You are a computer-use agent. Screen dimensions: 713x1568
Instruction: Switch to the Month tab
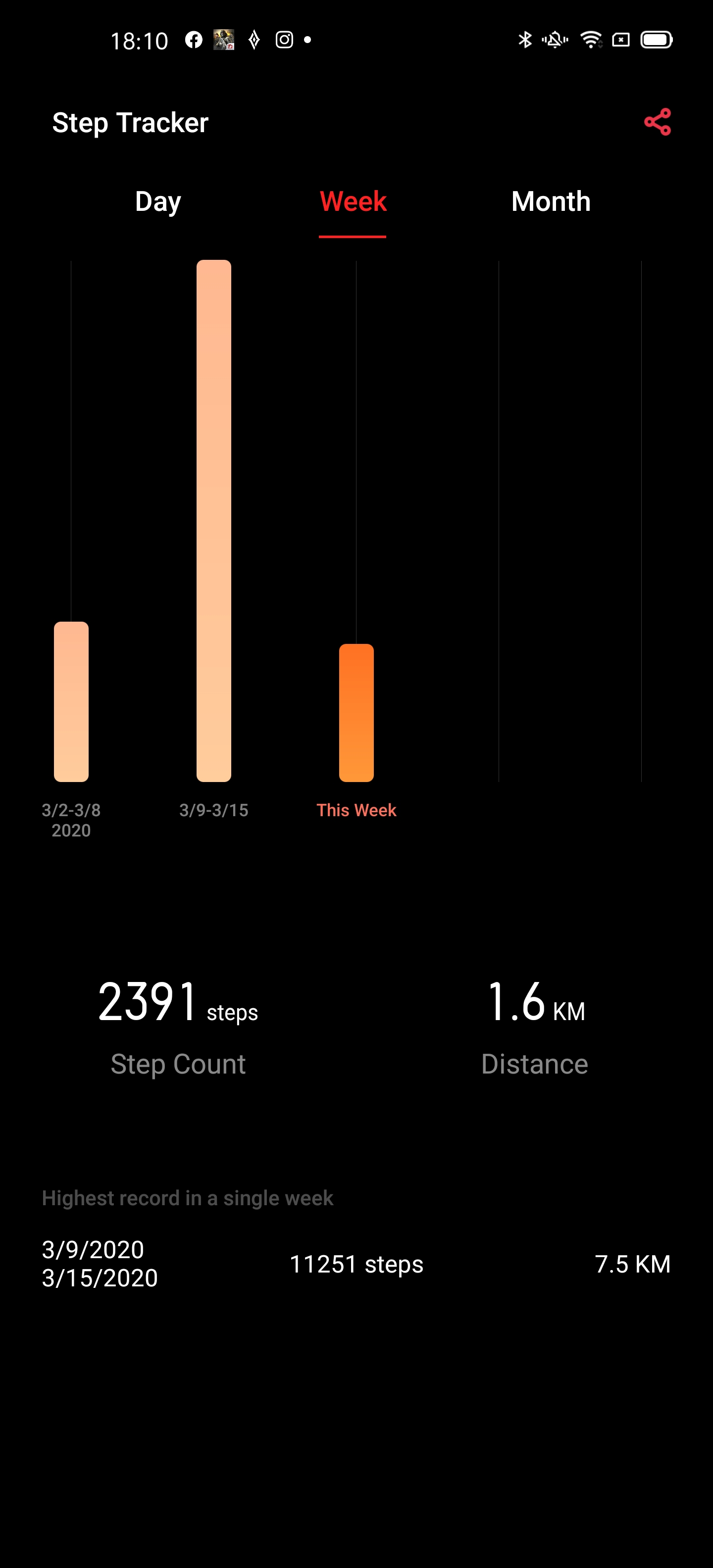(x=551, y=201)
